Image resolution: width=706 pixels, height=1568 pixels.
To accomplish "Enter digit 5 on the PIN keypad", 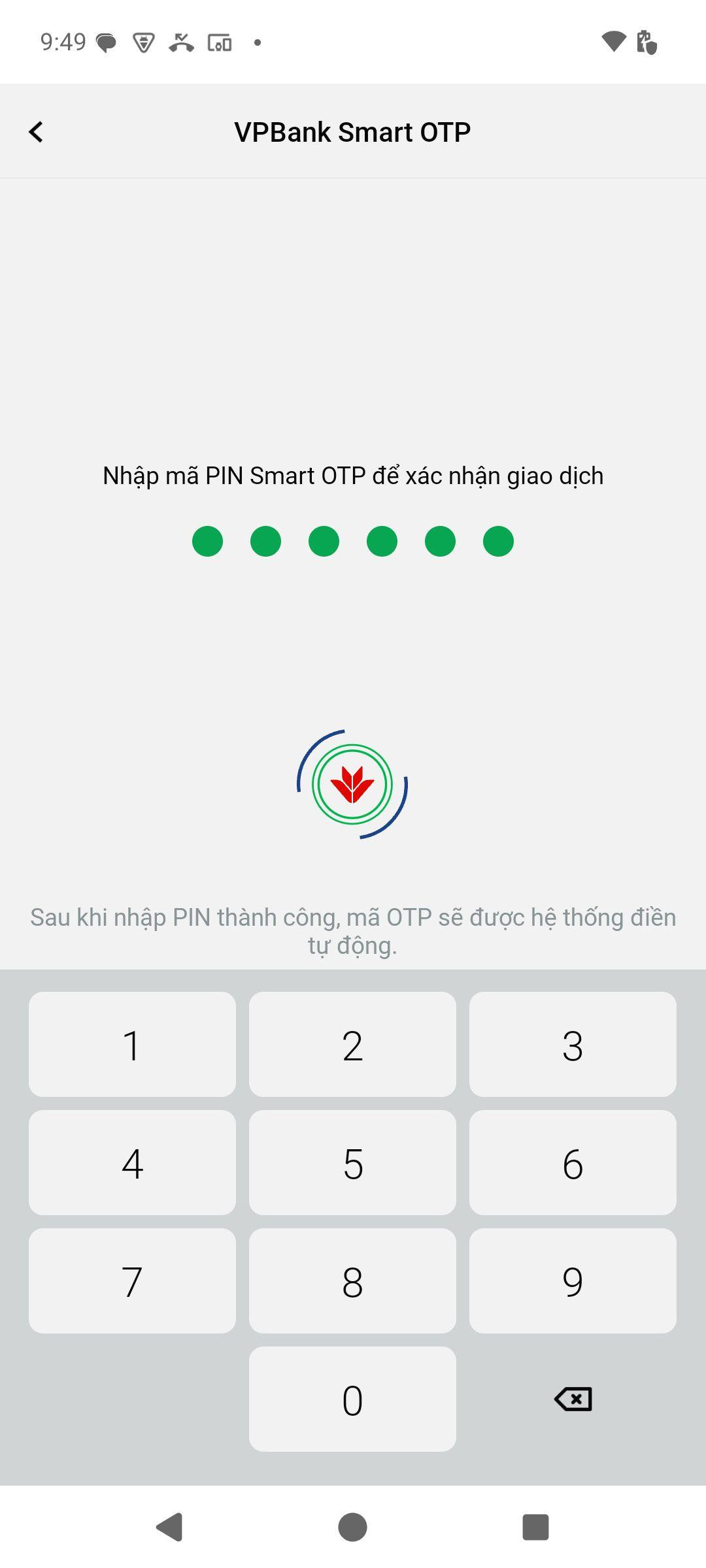I will [x=352, y=1162].
